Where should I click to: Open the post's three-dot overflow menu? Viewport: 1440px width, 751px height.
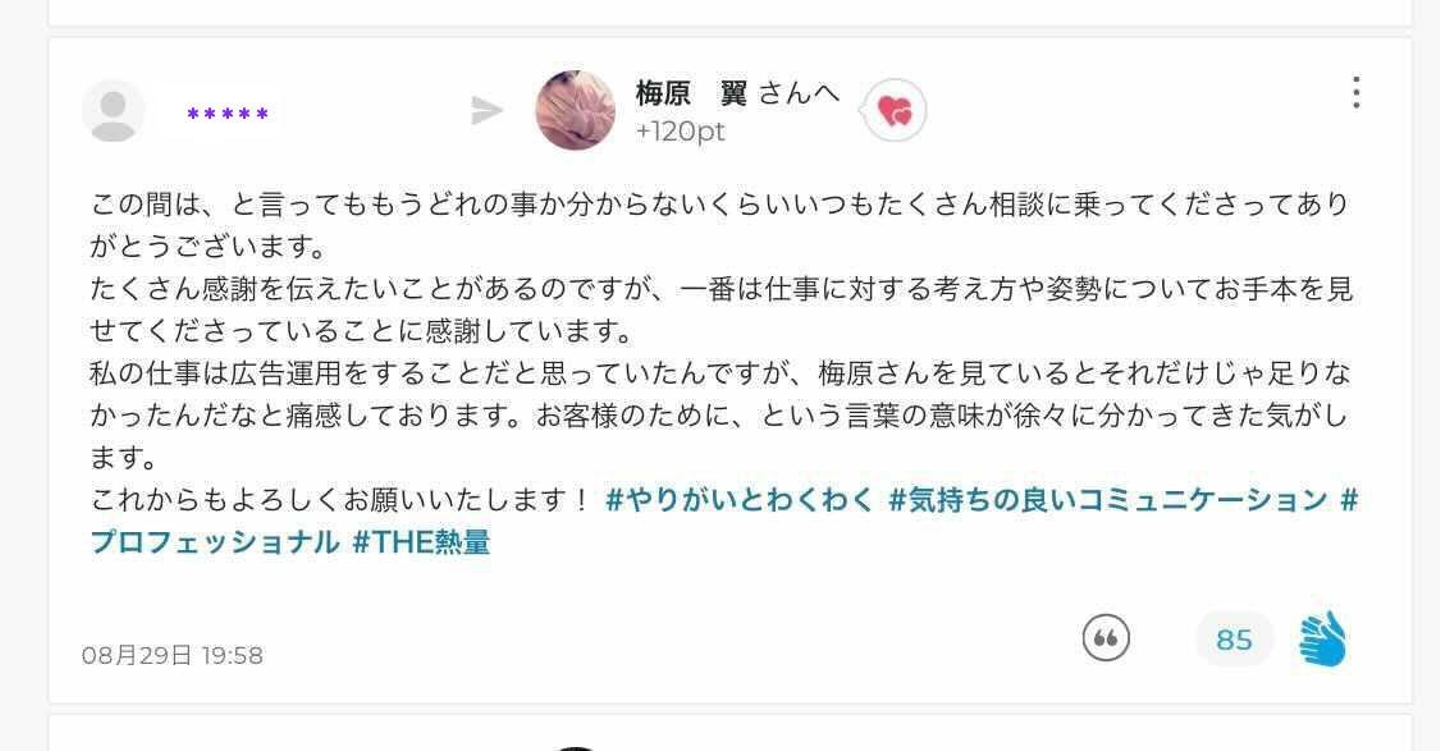(x=1355, y=93)
